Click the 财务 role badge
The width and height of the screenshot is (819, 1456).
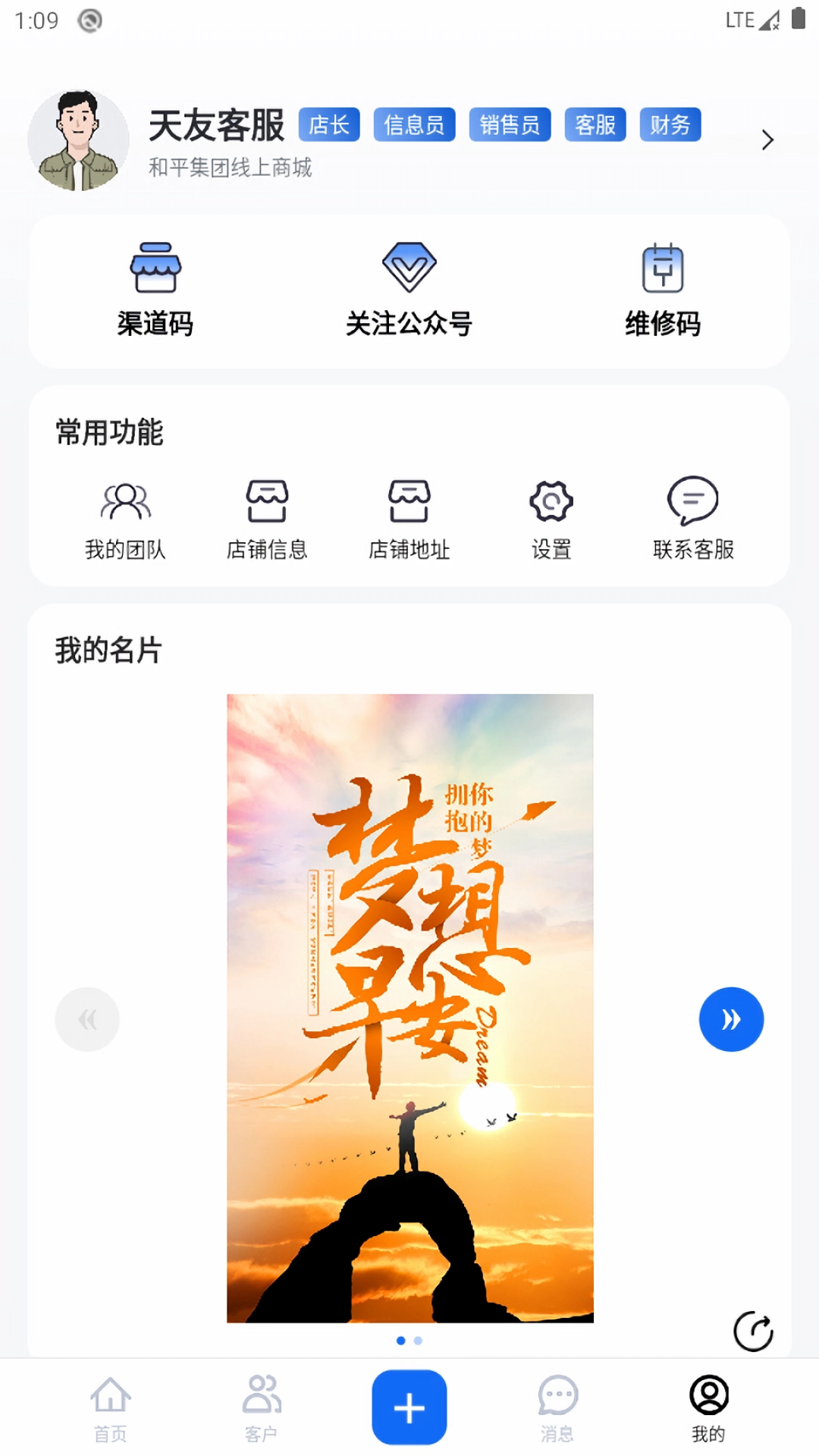(x=670, y=124)
